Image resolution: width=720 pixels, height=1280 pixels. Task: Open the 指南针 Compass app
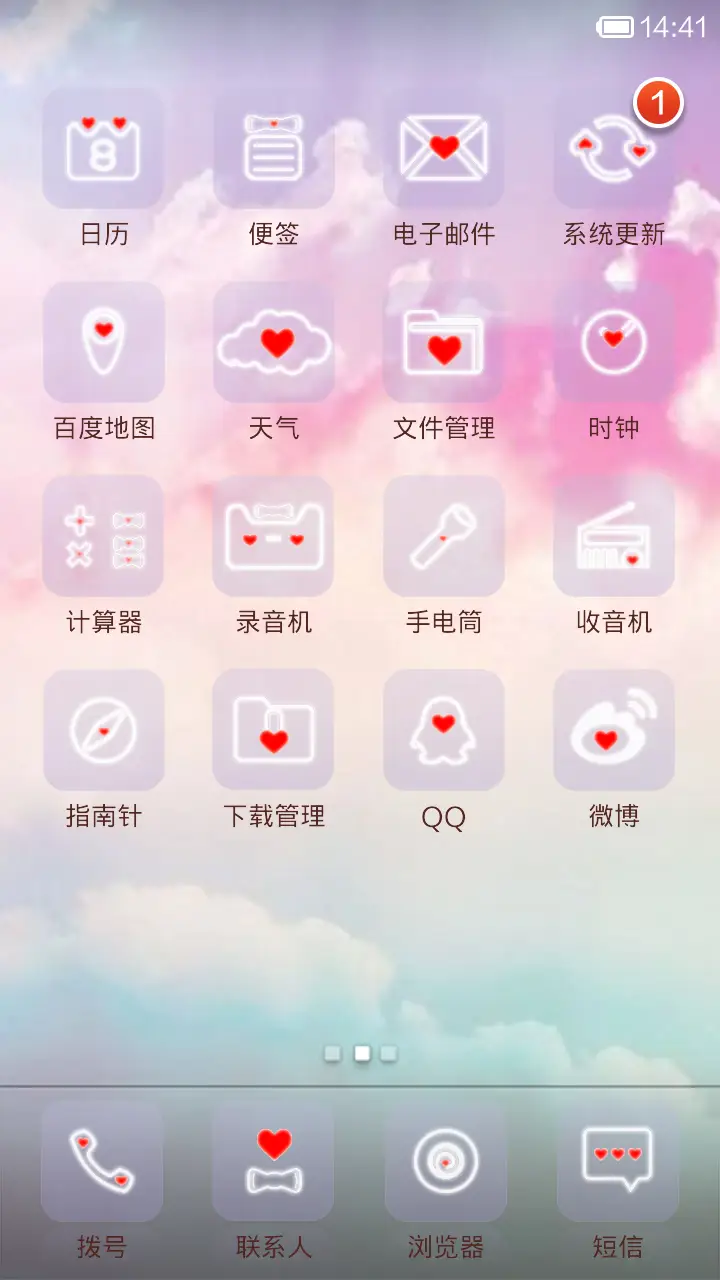click(104, 730)
